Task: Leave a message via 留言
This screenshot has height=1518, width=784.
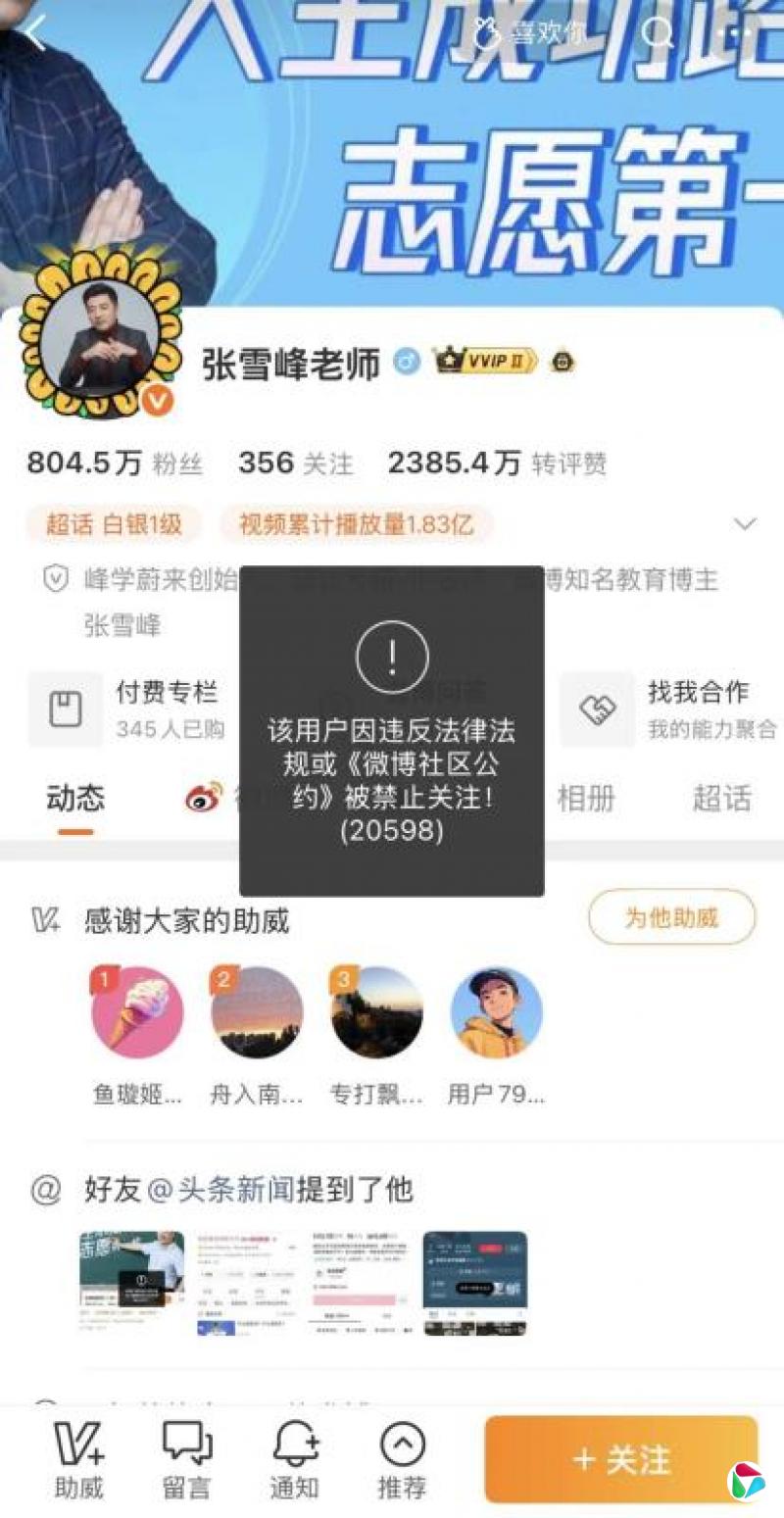Action: coord(186,1459)
